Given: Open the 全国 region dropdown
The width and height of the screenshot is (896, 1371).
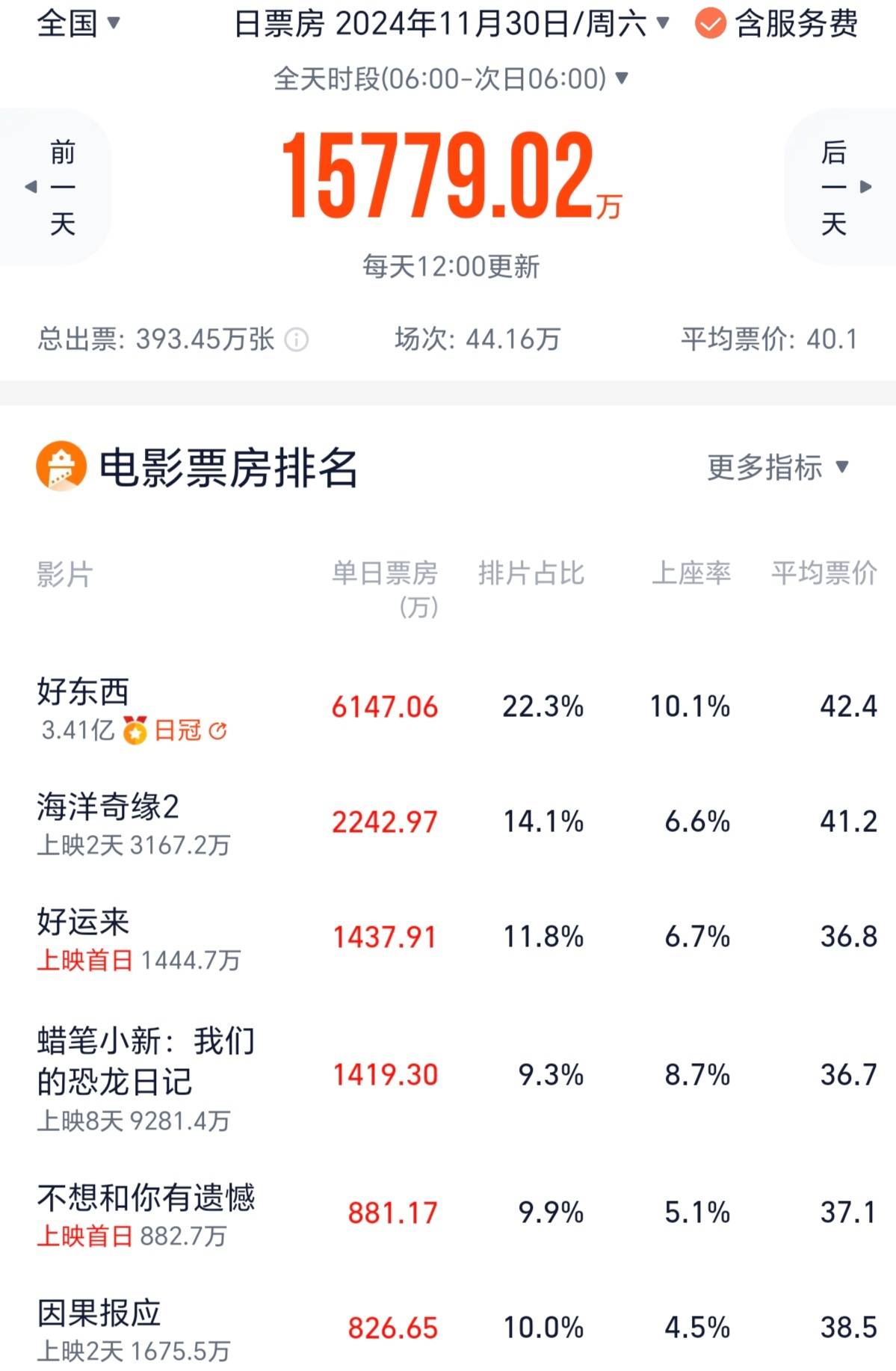Looking at the screenshot, I should (78, 24).
